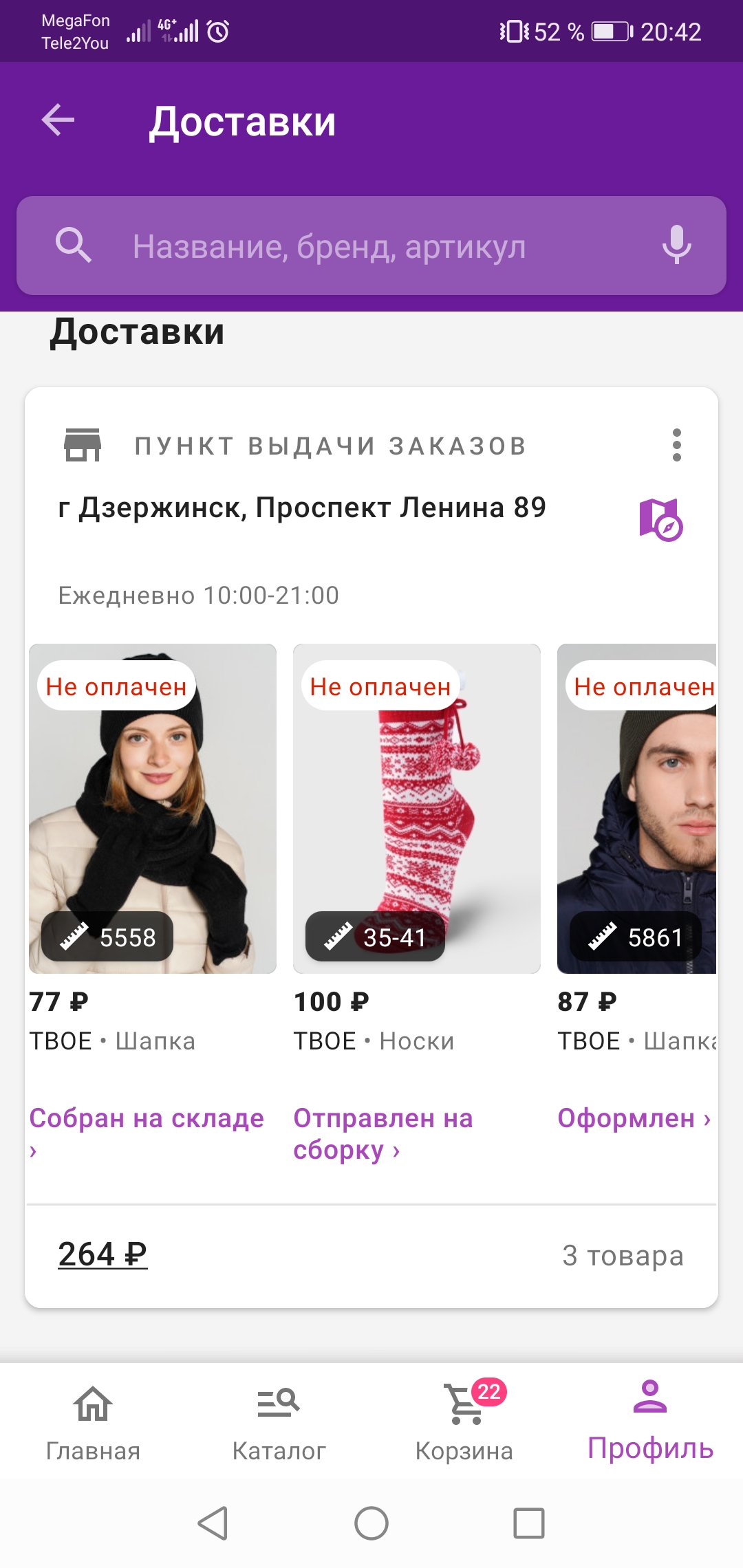Start voice search with the microphone
The height and width of the screenshot is (1568, 743).
[x=676, y=245]
